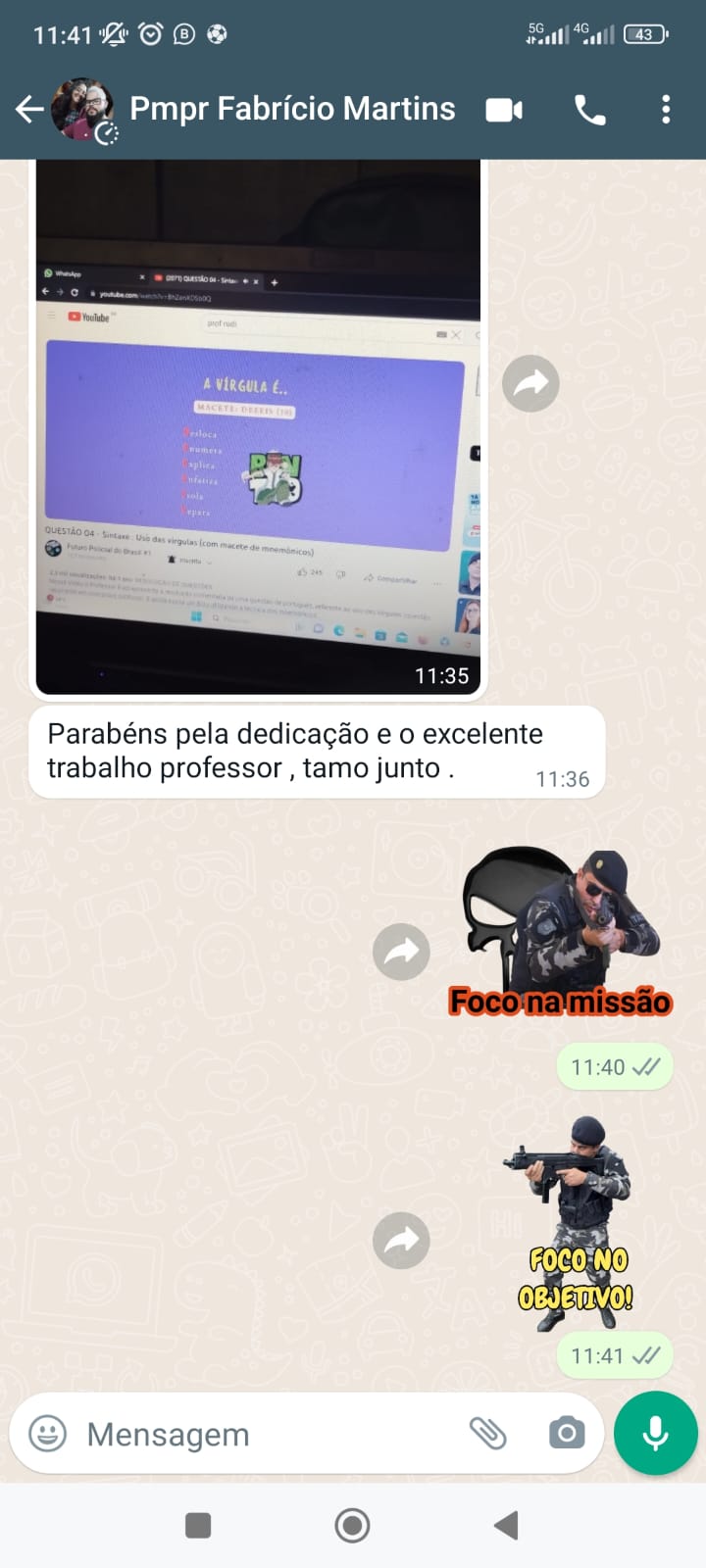Open the emoji picker
The image size is (706, 1568).
pos(47,1434)
